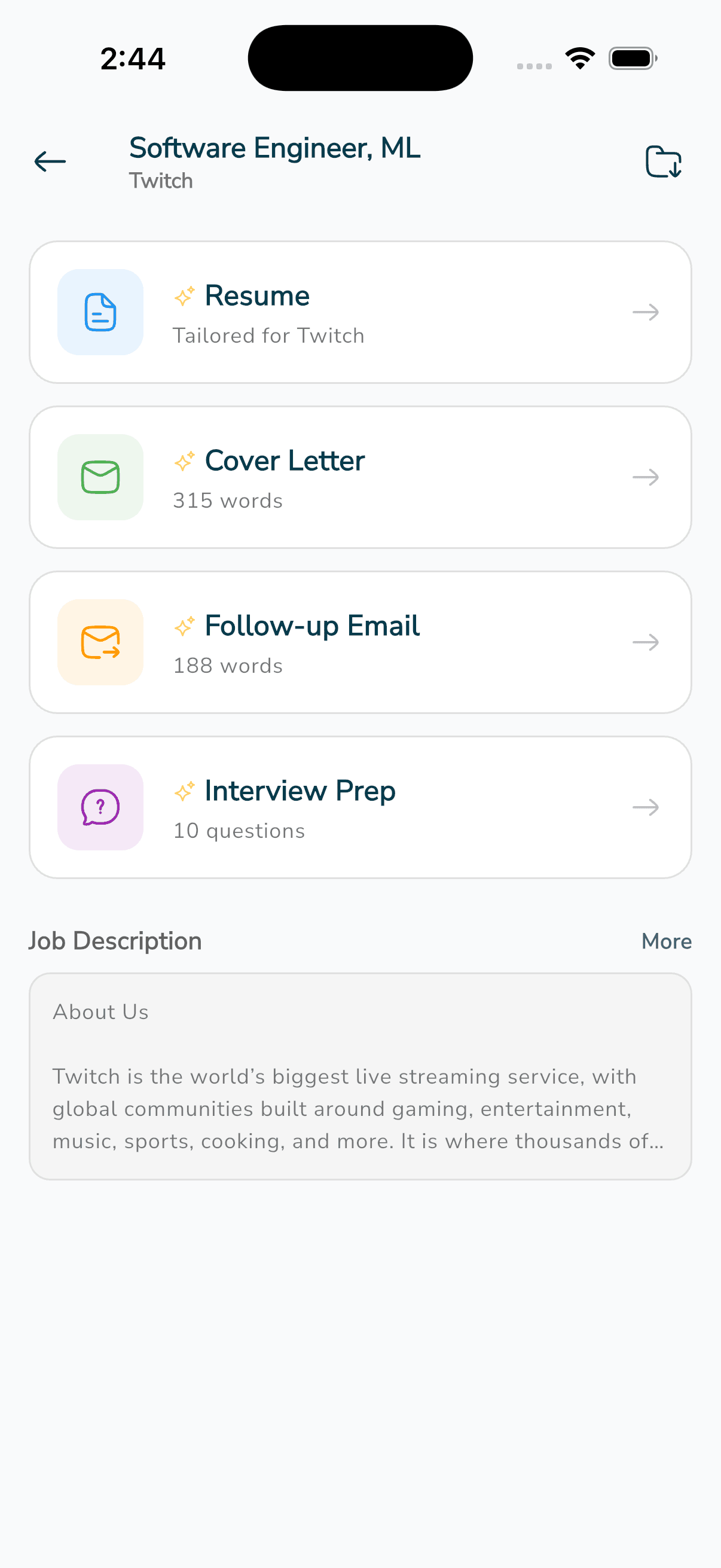Image resolution: width=721 pixels, height=1568 pixels.
Task: Click the back arrow in the header
Action: (x=50, y=161)
